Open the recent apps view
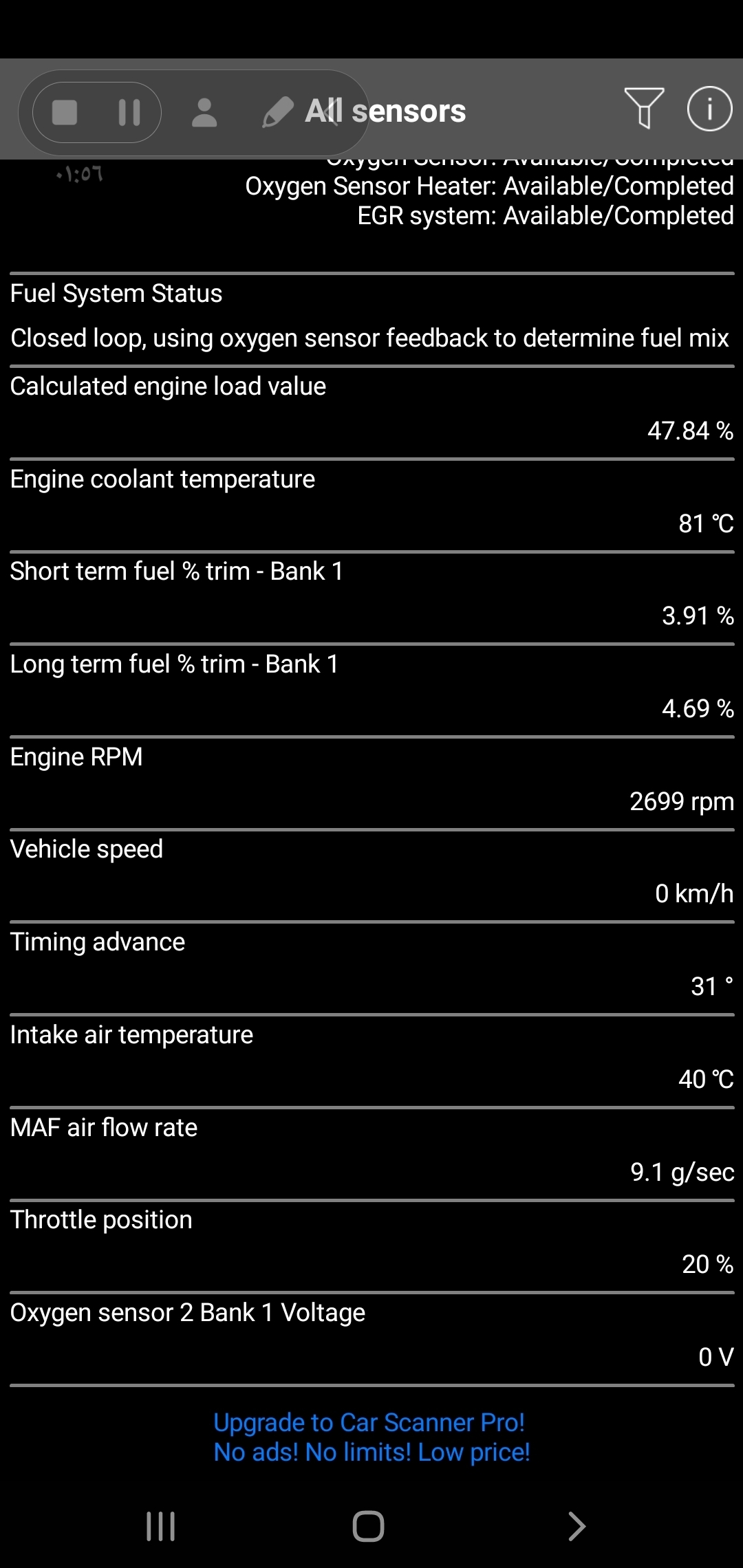 click(x=161, y=1526)
